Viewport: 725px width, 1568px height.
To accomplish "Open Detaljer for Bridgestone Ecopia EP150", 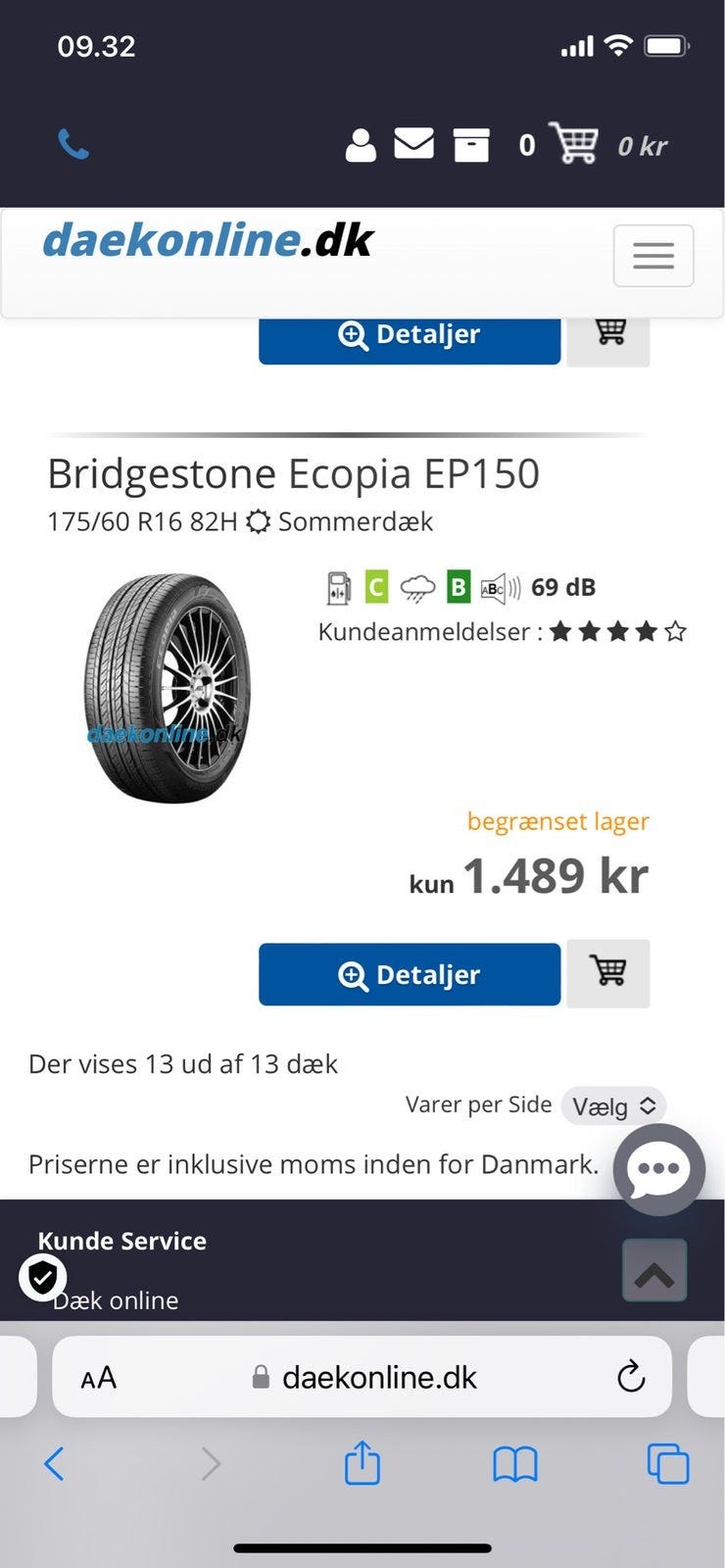I will 410,974.
